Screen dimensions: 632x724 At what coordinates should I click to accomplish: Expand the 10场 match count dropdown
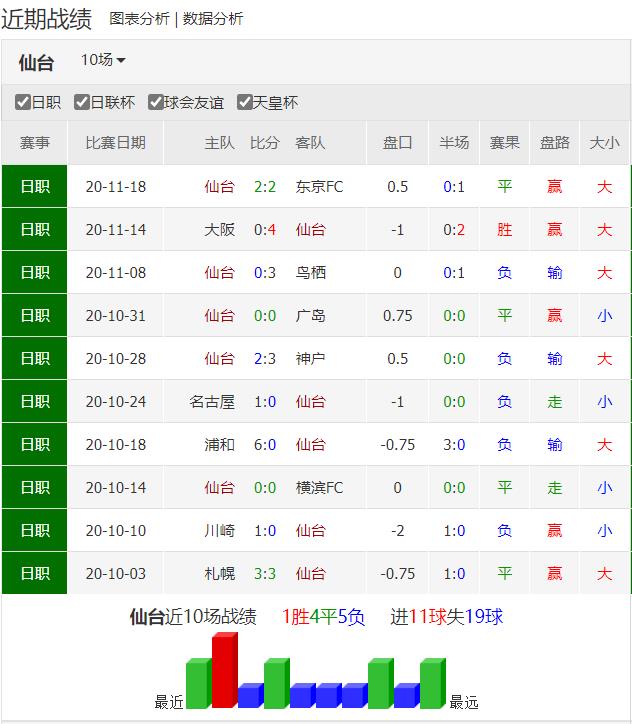[103, 60]
